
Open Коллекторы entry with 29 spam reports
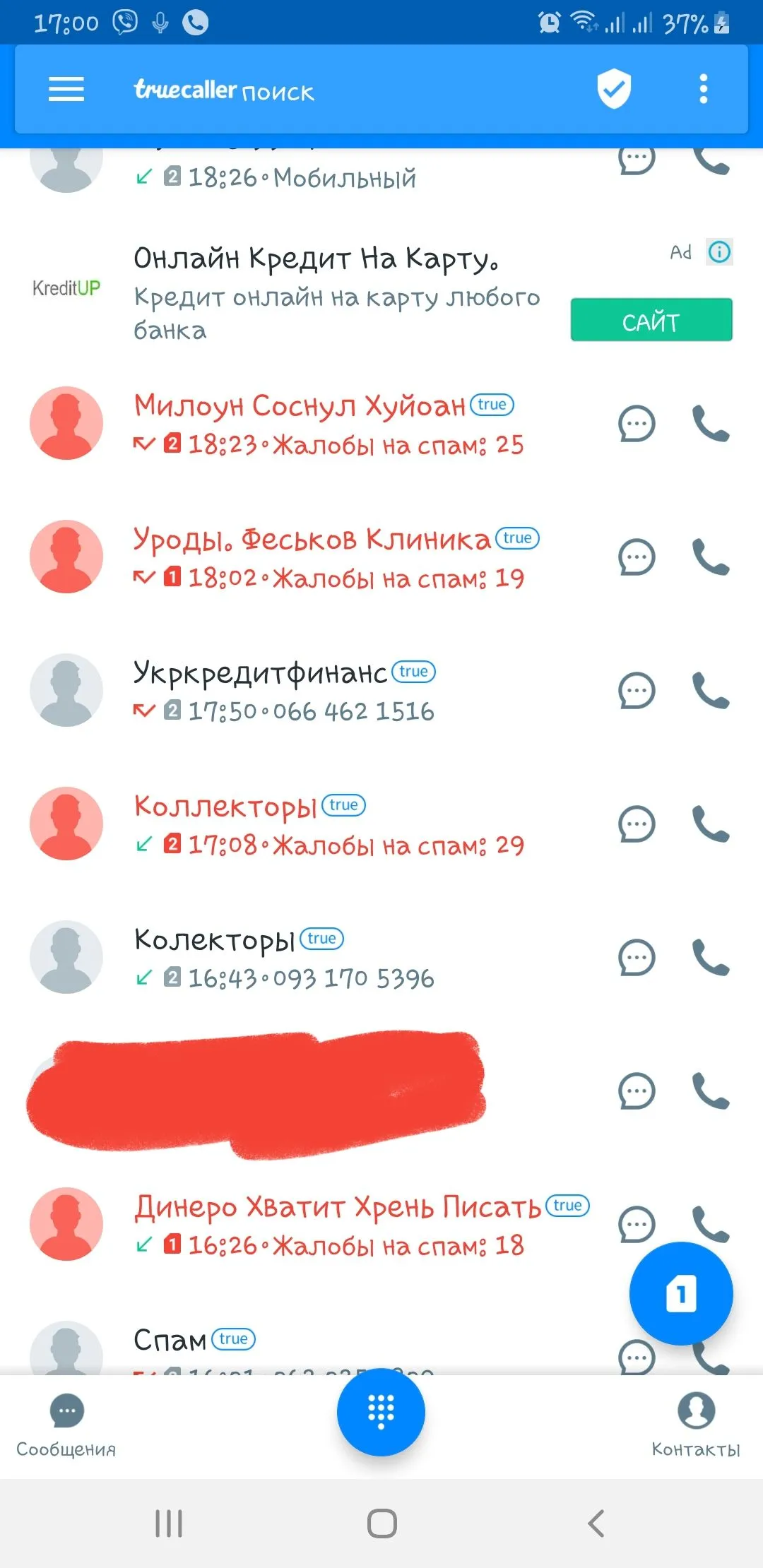tap(318, 824)
